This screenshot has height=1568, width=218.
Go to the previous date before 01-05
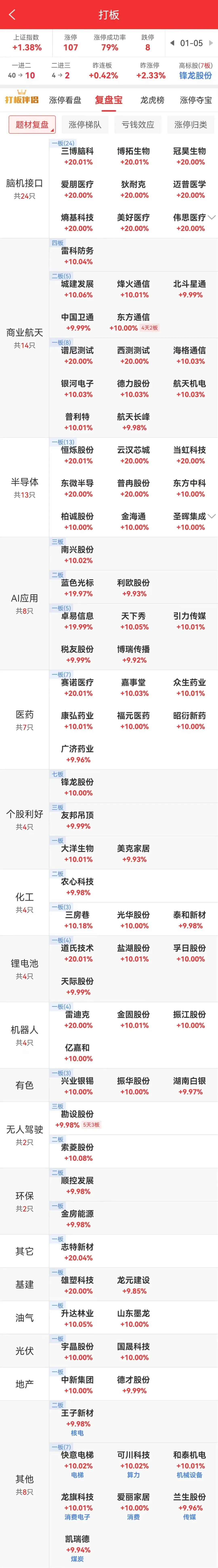coord(172,43)
